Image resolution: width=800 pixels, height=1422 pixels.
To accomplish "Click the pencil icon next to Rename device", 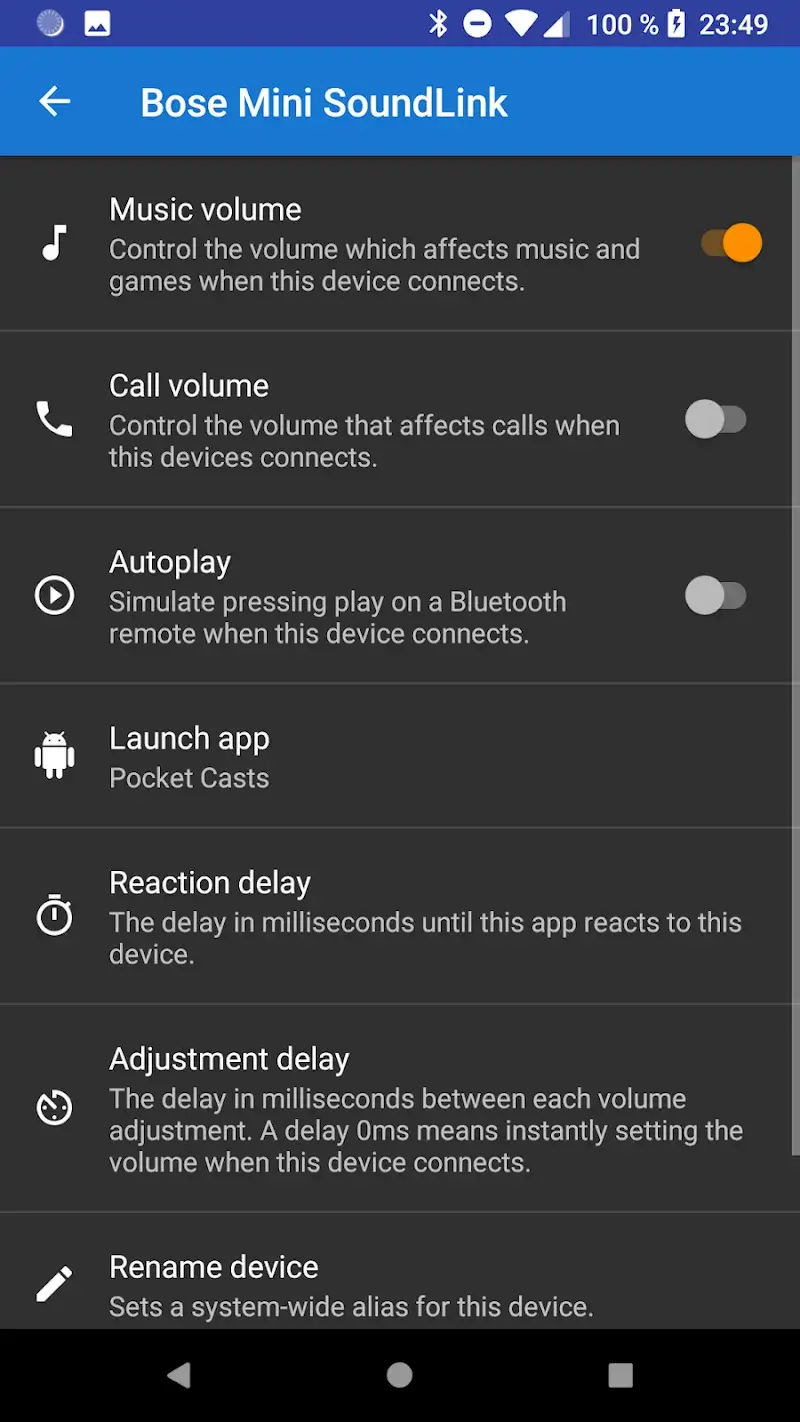I will pos(54,1285).
